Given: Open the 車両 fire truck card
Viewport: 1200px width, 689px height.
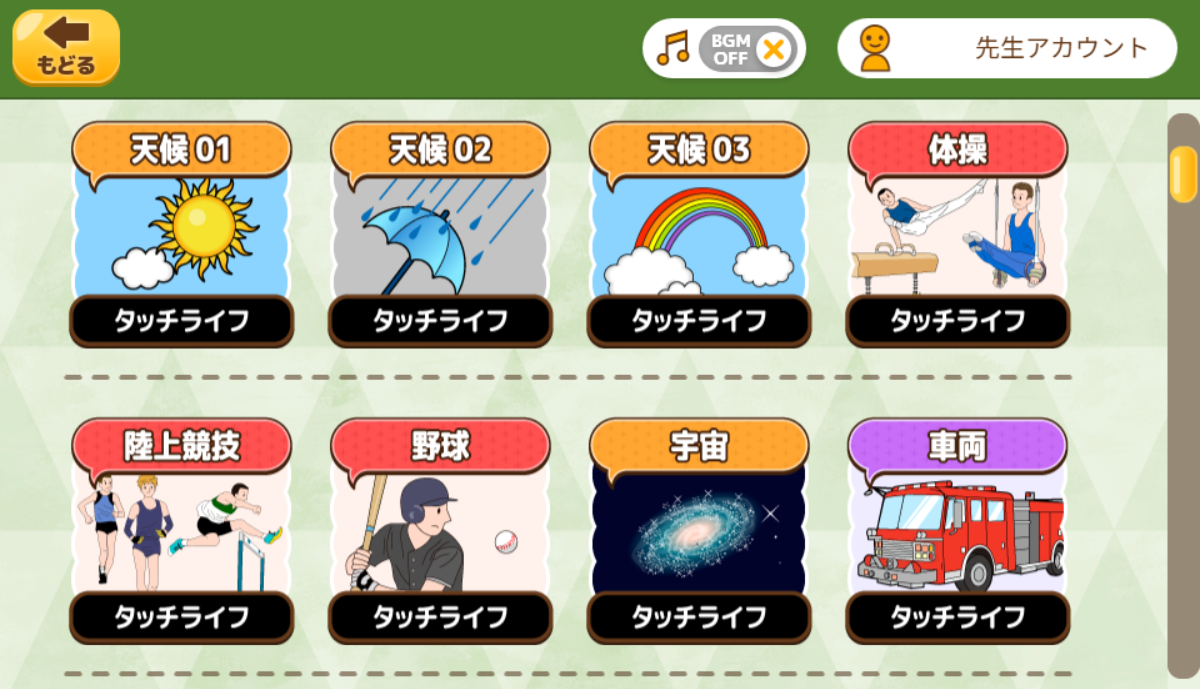Looking at the screenshot, I should pos(957,532).
